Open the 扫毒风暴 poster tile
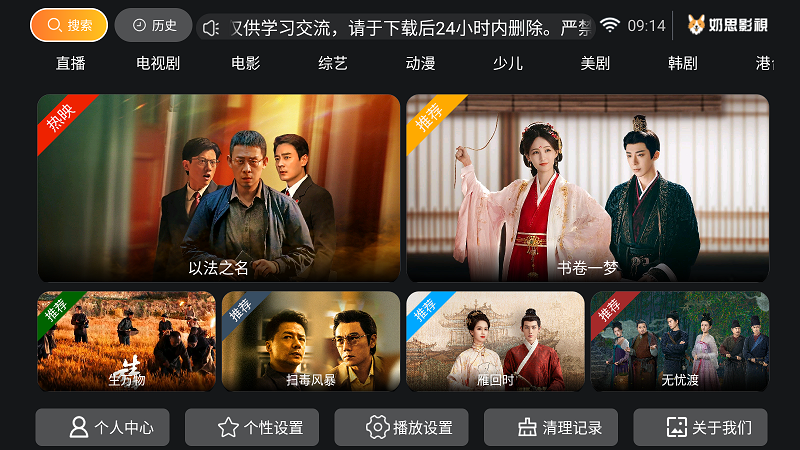The image size is (800, 450). click(x=311, y=341)
